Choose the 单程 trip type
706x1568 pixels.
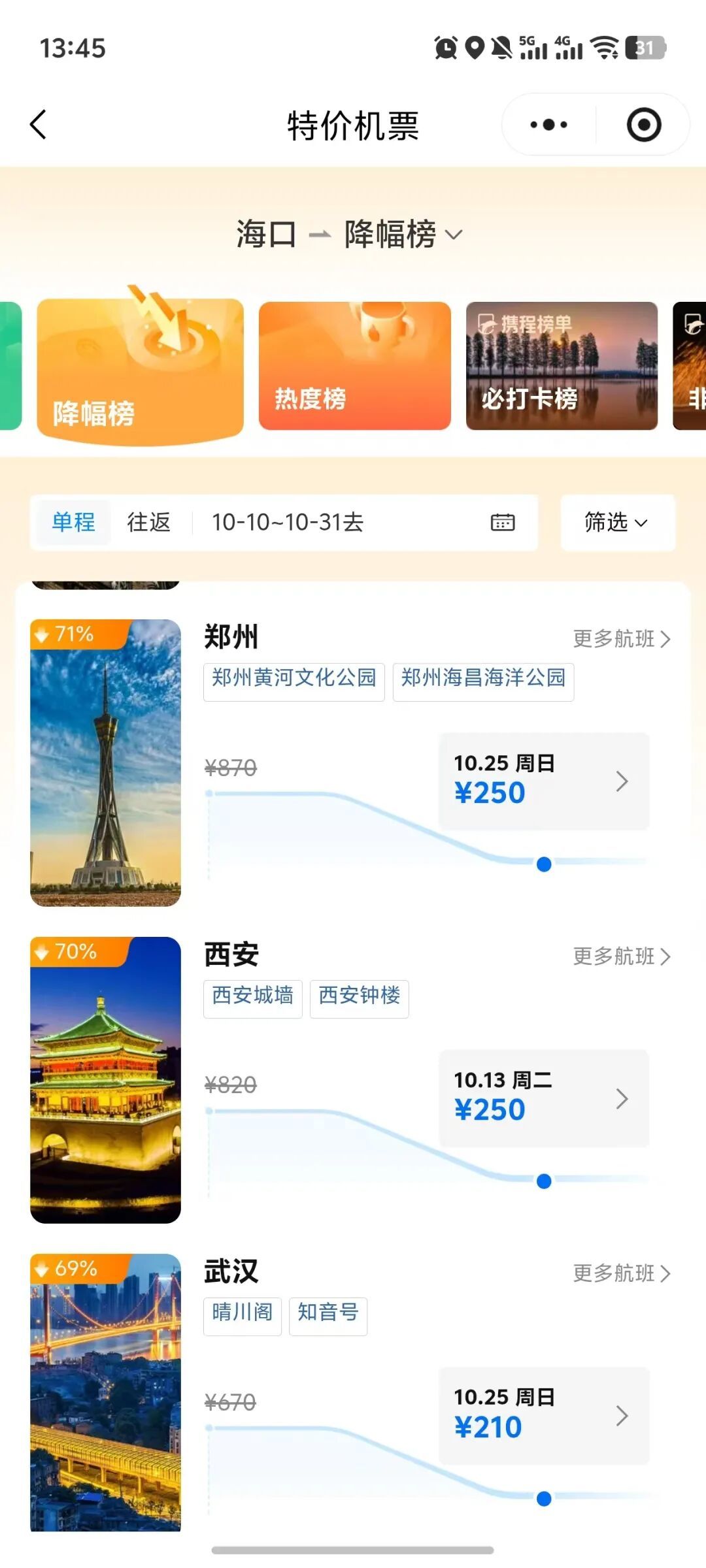point(73,522)
